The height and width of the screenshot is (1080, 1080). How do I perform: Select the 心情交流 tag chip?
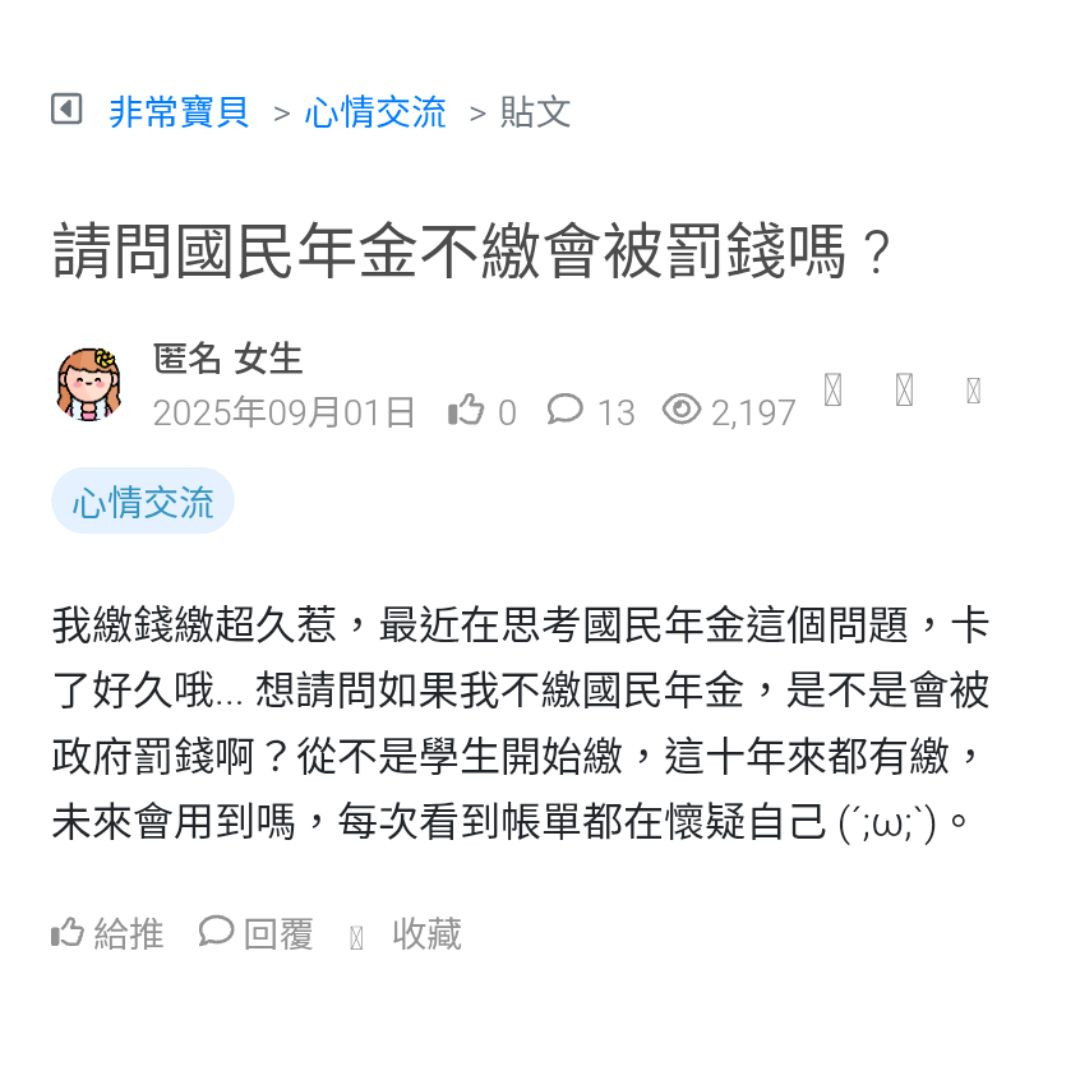click(143, 502)
